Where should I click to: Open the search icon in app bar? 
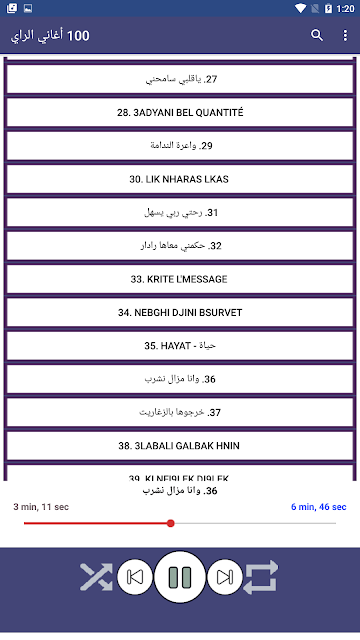click(317, 36)
